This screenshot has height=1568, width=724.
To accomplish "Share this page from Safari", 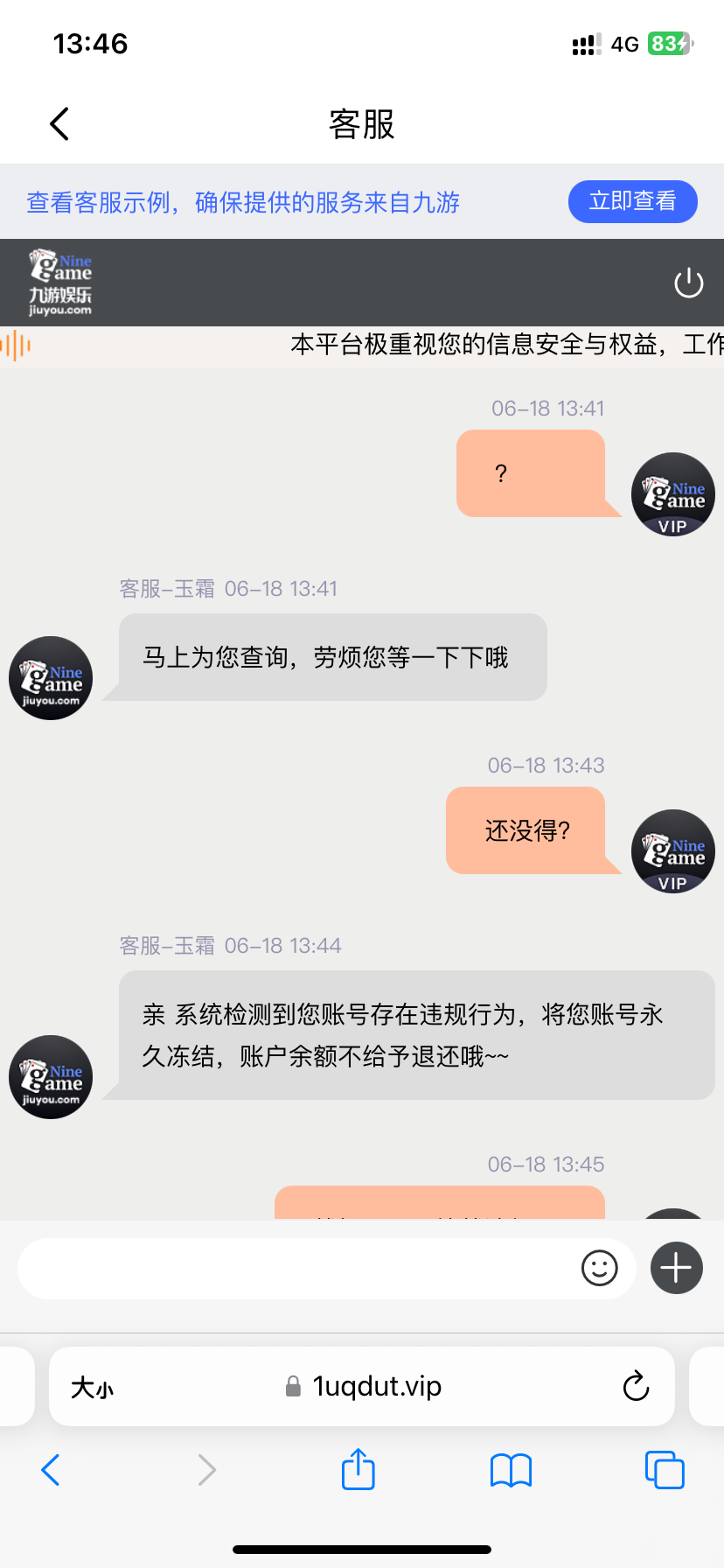I will [x=358, y=1470].
